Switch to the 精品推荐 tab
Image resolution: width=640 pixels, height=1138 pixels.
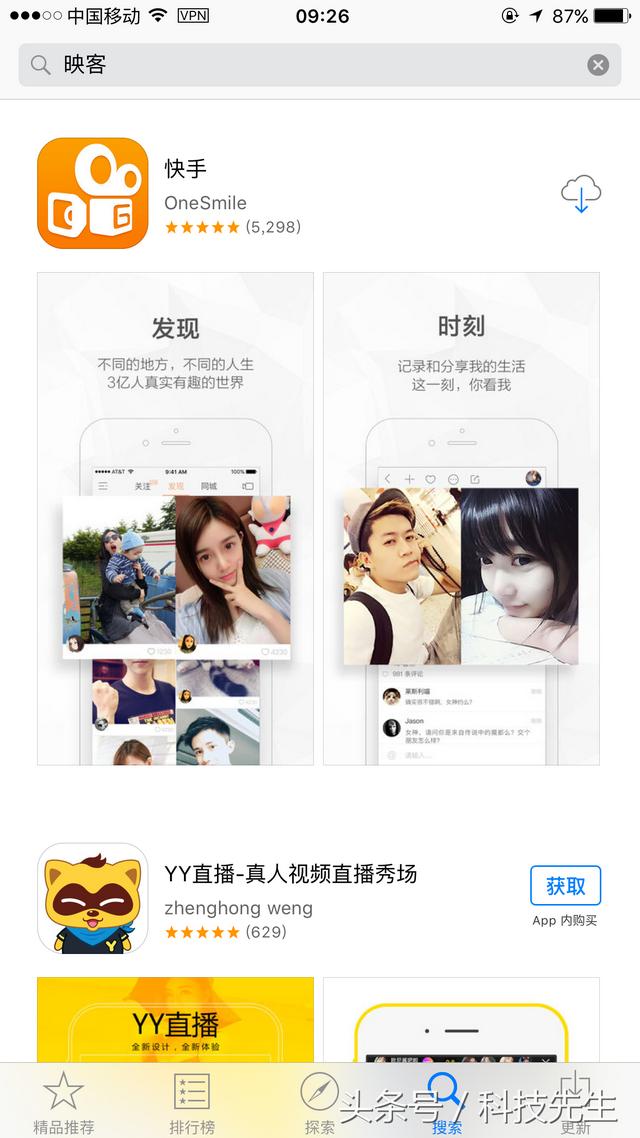[x=63, y=1102]
